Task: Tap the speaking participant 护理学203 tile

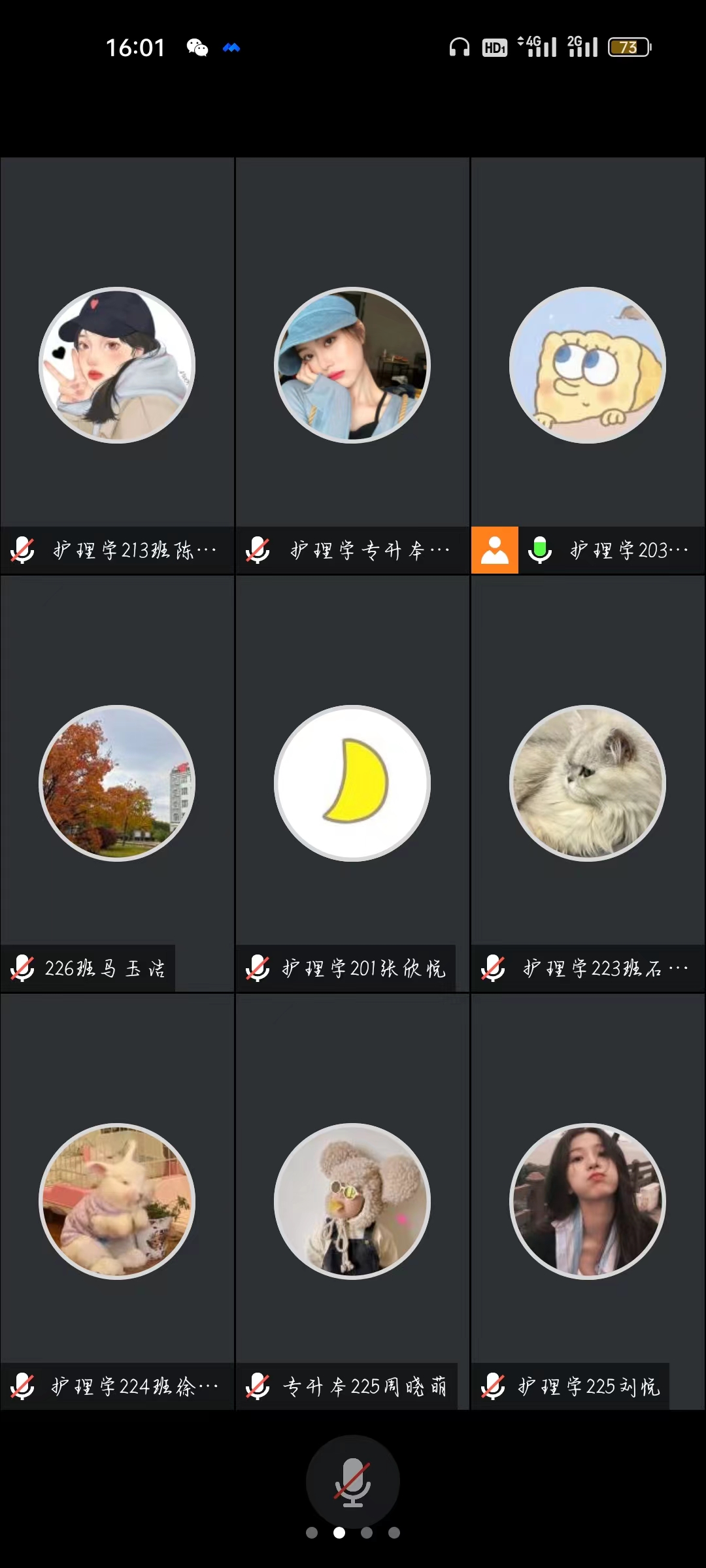Action: click(587, 366)
